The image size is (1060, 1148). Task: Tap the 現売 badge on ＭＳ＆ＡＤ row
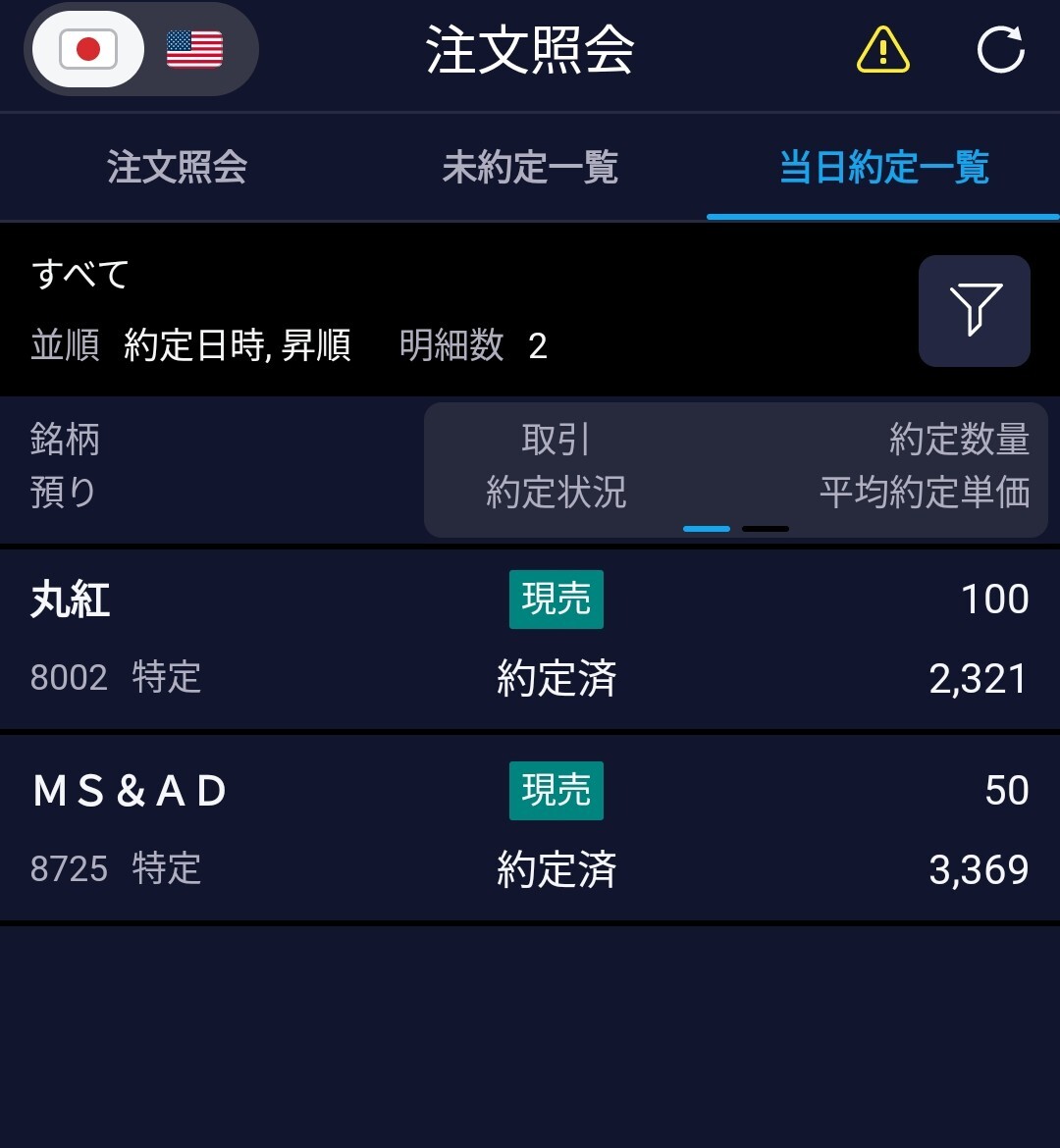pos(556,791)
